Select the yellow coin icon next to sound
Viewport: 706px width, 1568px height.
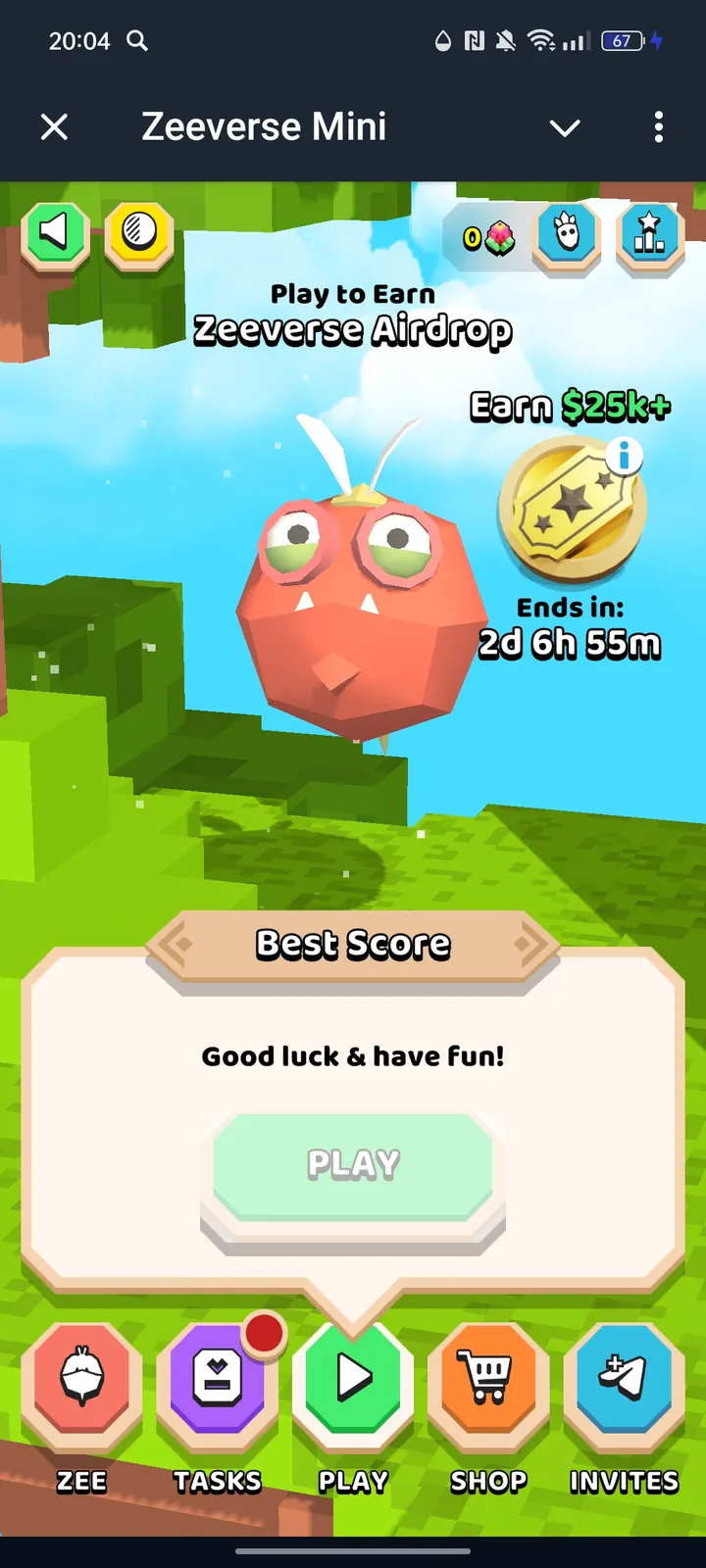click(x=139, y=235)
